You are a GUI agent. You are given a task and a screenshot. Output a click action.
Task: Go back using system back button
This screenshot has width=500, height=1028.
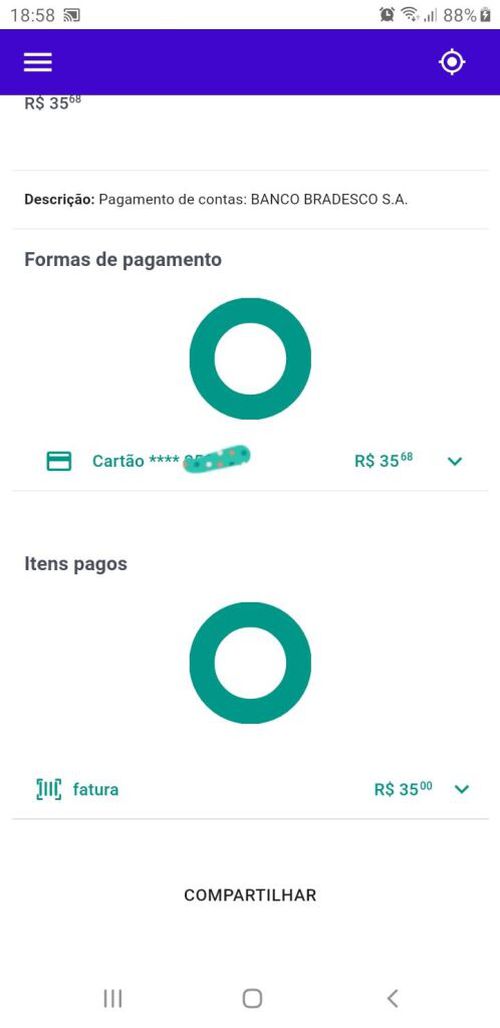coord(392,998)
